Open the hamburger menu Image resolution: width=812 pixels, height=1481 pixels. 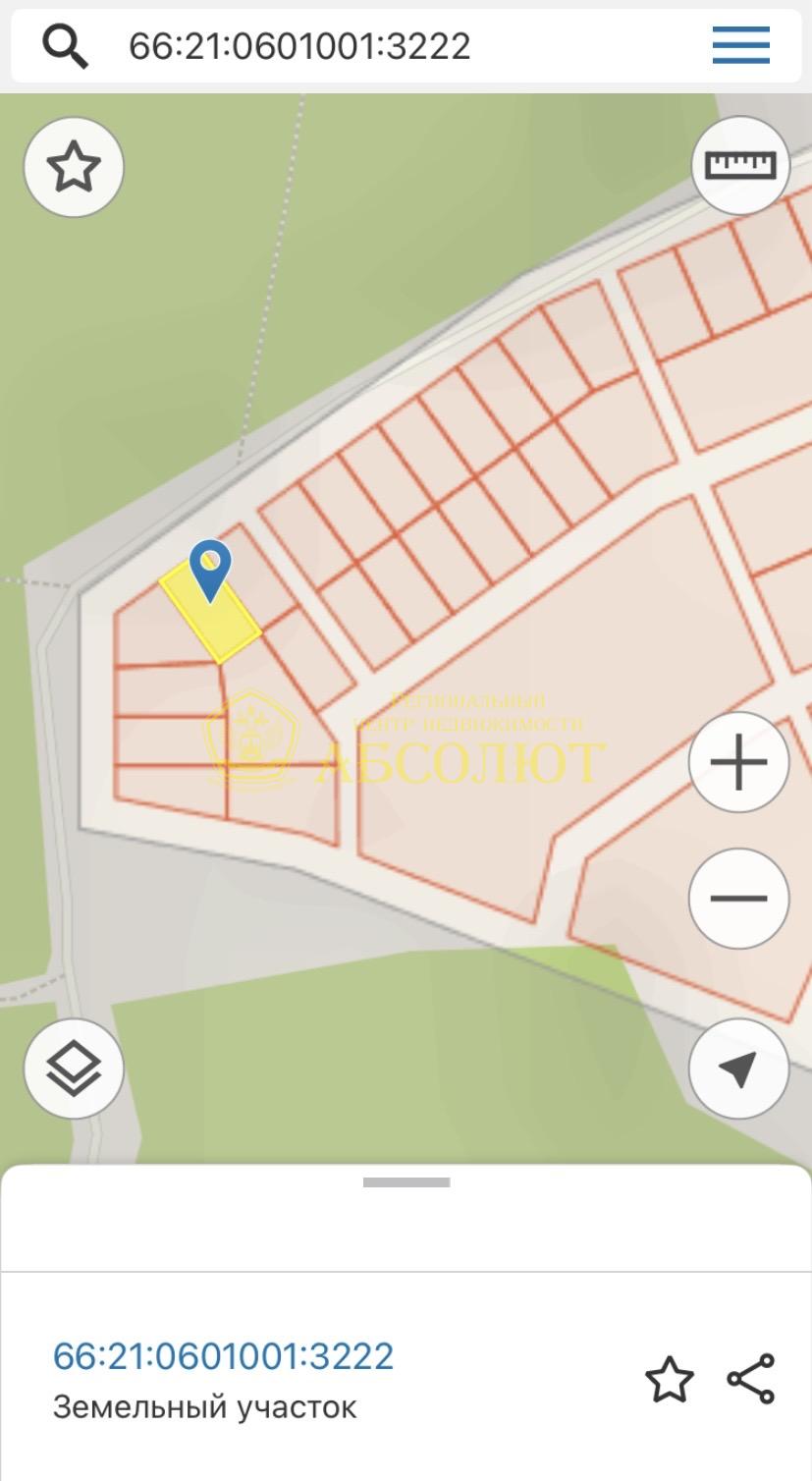(741, 44)
